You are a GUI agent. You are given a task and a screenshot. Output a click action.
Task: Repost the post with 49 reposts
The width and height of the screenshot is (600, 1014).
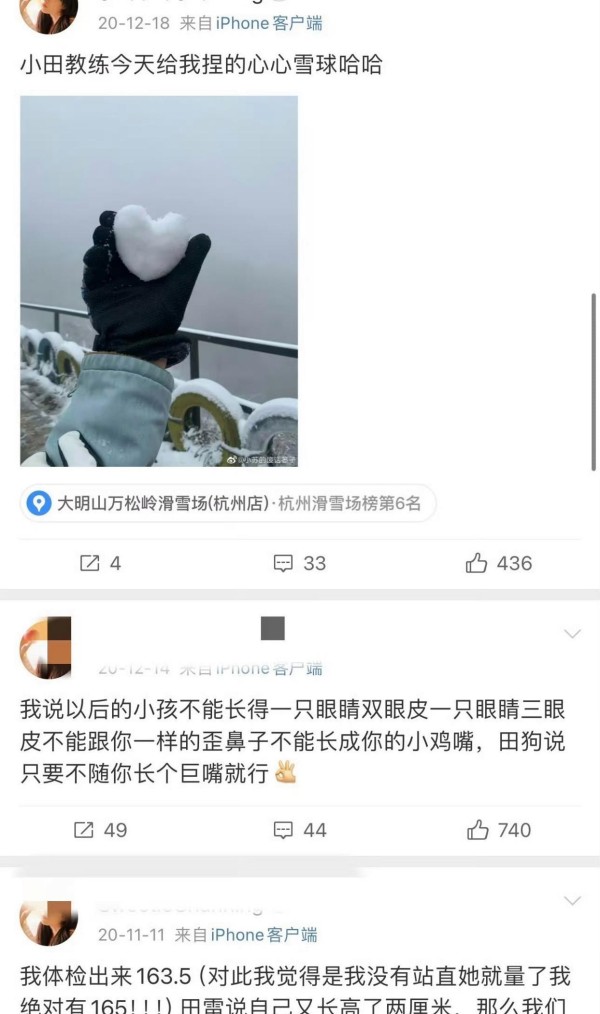point(100,830)
